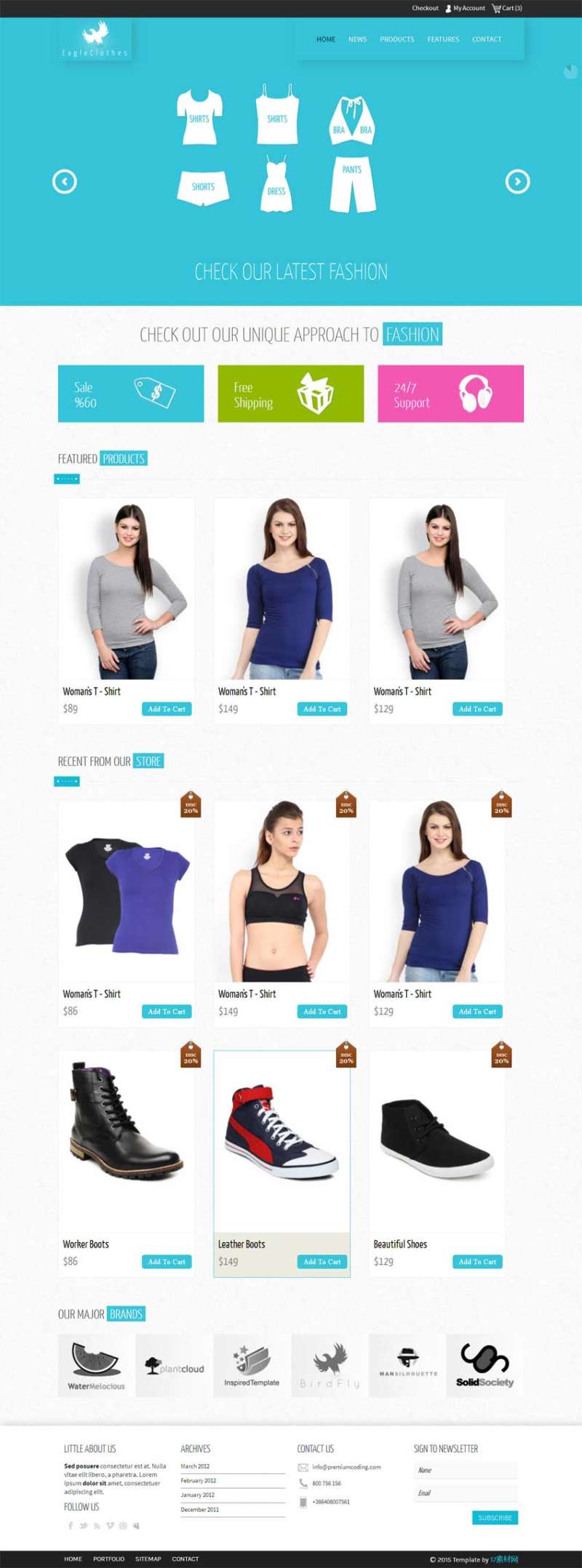Open the March 2012 archive
582x1568 pixels.
pos(195,1466)
